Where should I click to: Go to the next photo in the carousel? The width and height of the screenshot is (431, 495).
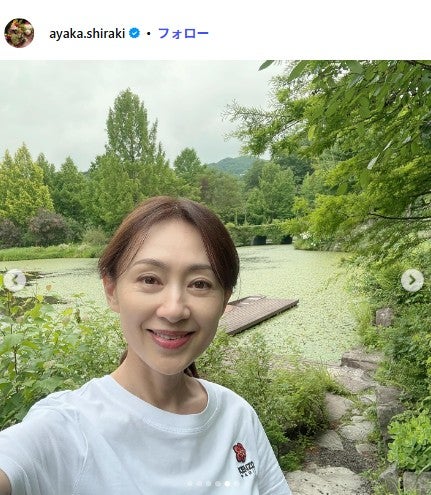coord(412,280)
